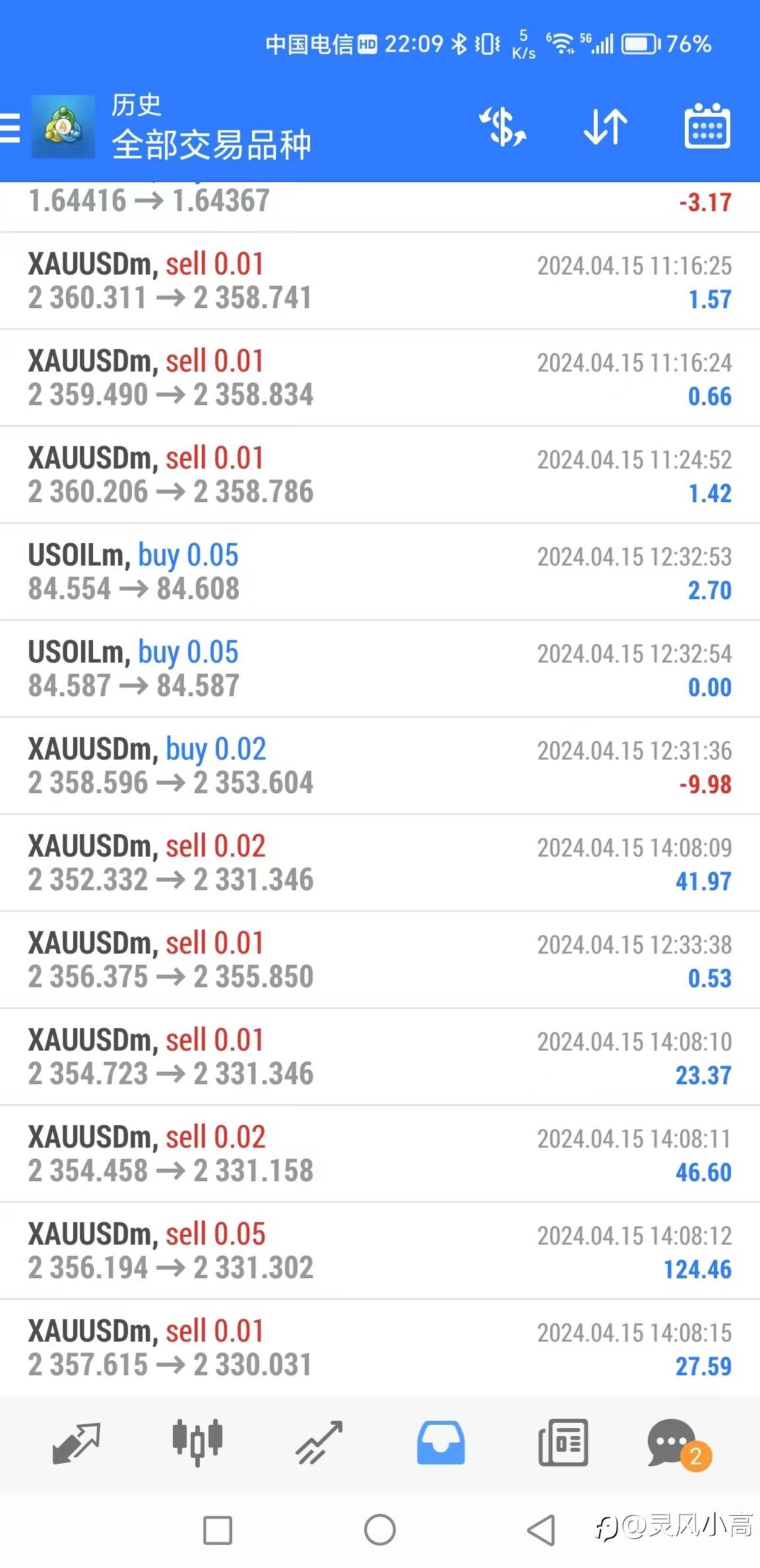Go back with the system back button
760x1568 pixels.
[x=542, y=1530]
